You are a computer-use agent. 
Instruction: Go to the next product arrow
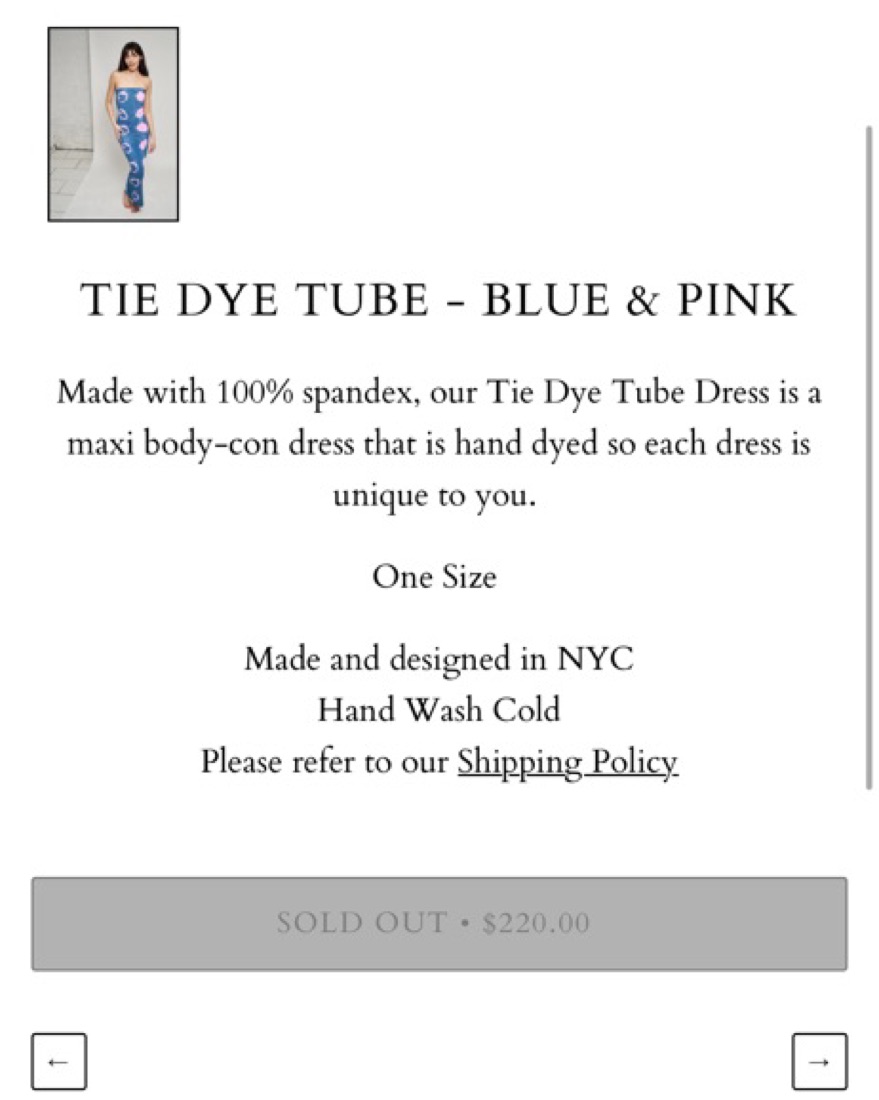(819, 1061)
